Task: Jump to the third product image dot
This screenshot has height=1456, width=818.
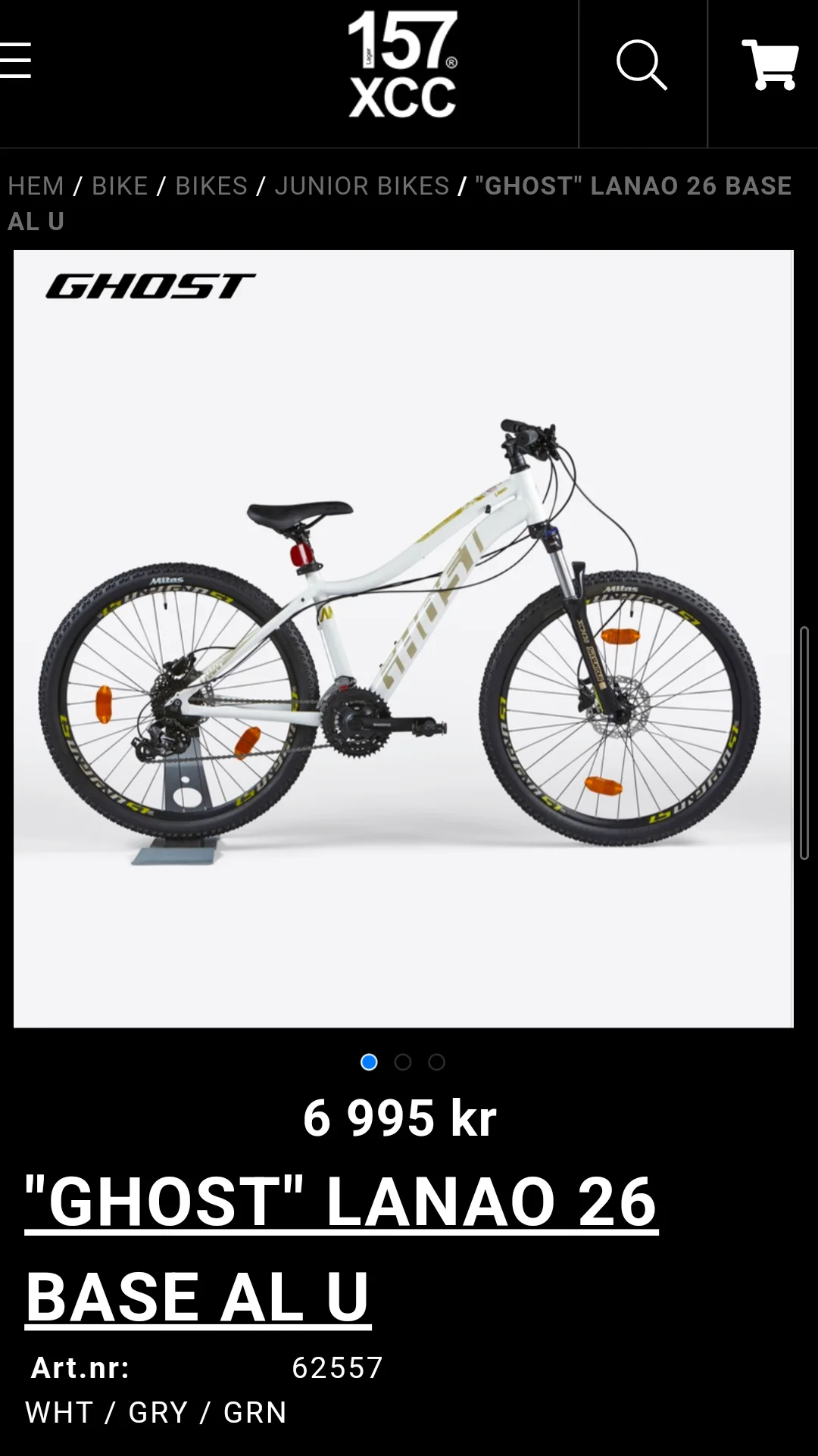Action: [x=437, y=1062]
